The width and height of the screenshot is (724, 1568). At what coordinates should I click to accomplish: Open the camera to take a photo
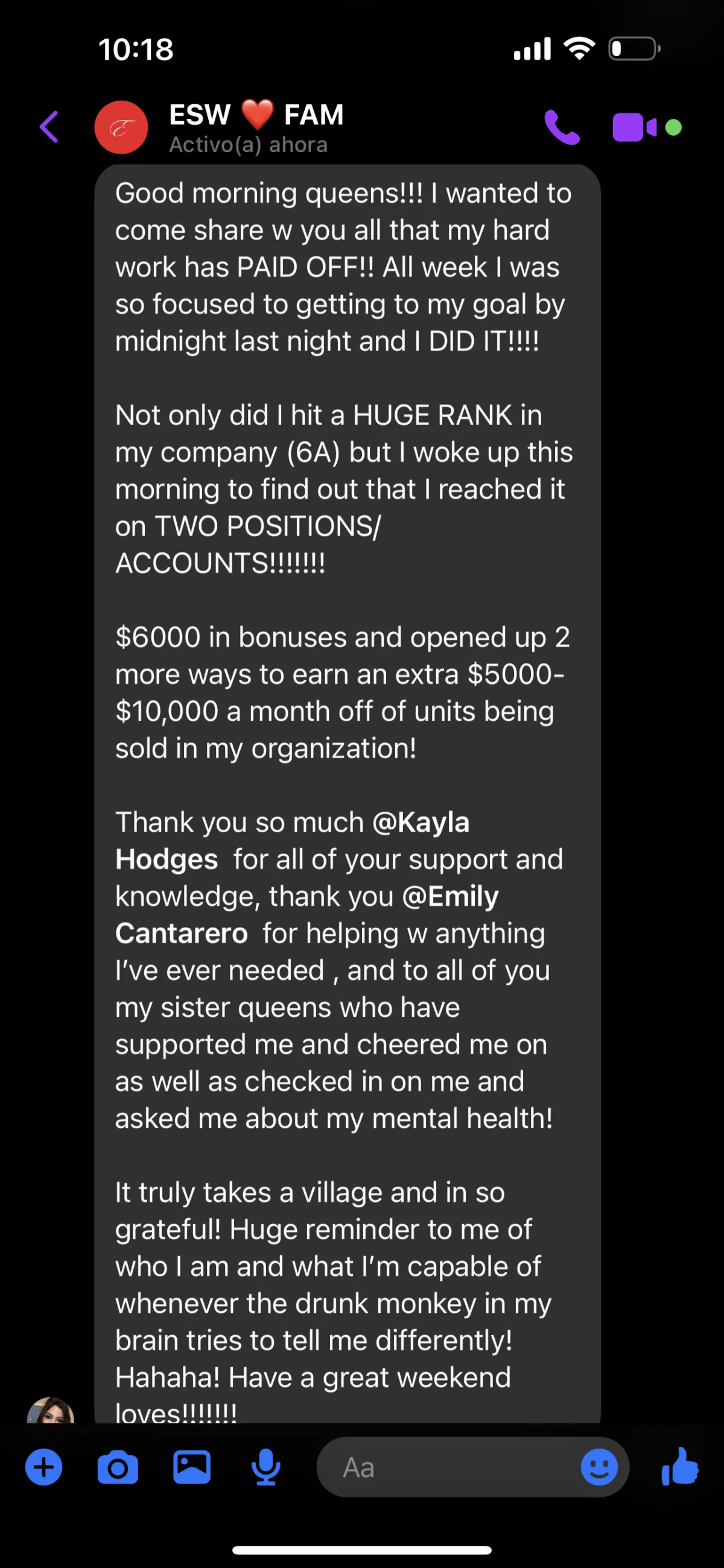[118, 1467]
